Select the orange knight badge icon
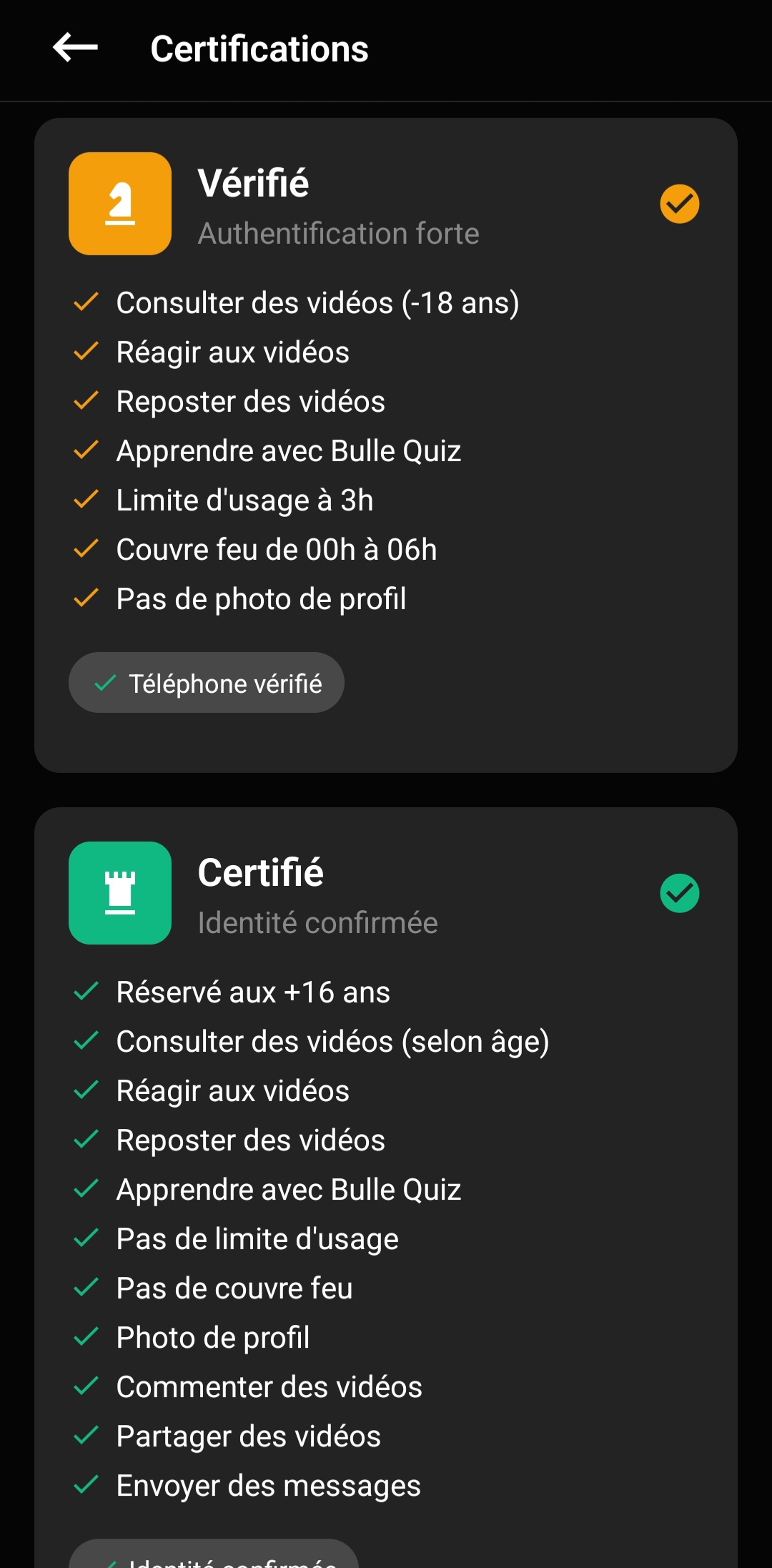Viewport: 772px width, 1568px height. [119, 203]
